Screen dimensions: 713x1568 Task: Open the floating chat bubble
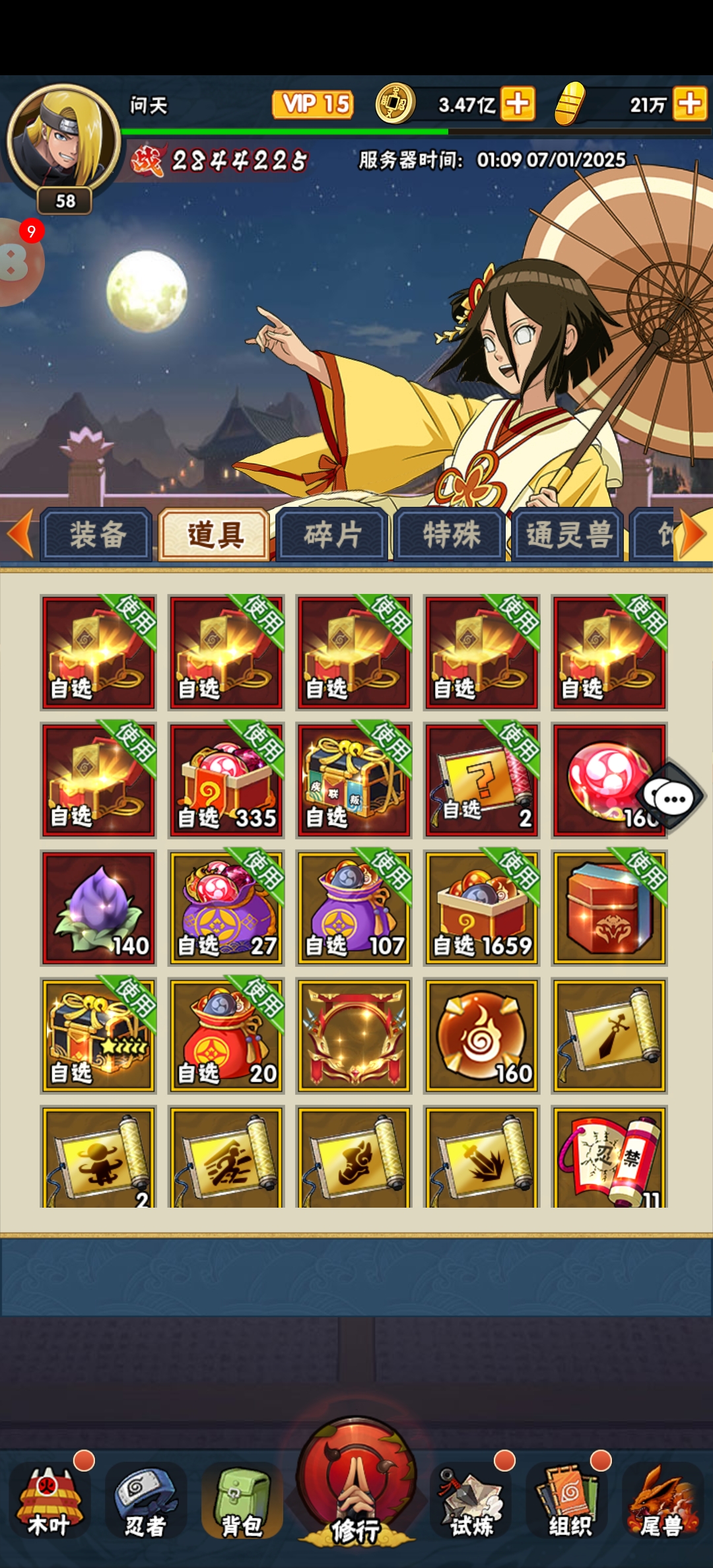(673, 799)
